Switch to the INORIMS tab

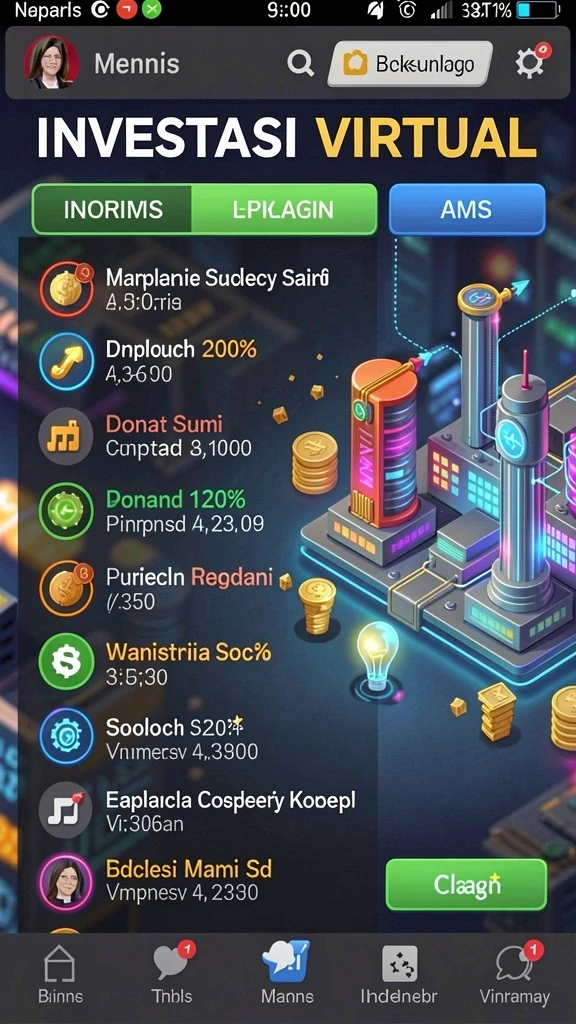[x=113, y=209]
